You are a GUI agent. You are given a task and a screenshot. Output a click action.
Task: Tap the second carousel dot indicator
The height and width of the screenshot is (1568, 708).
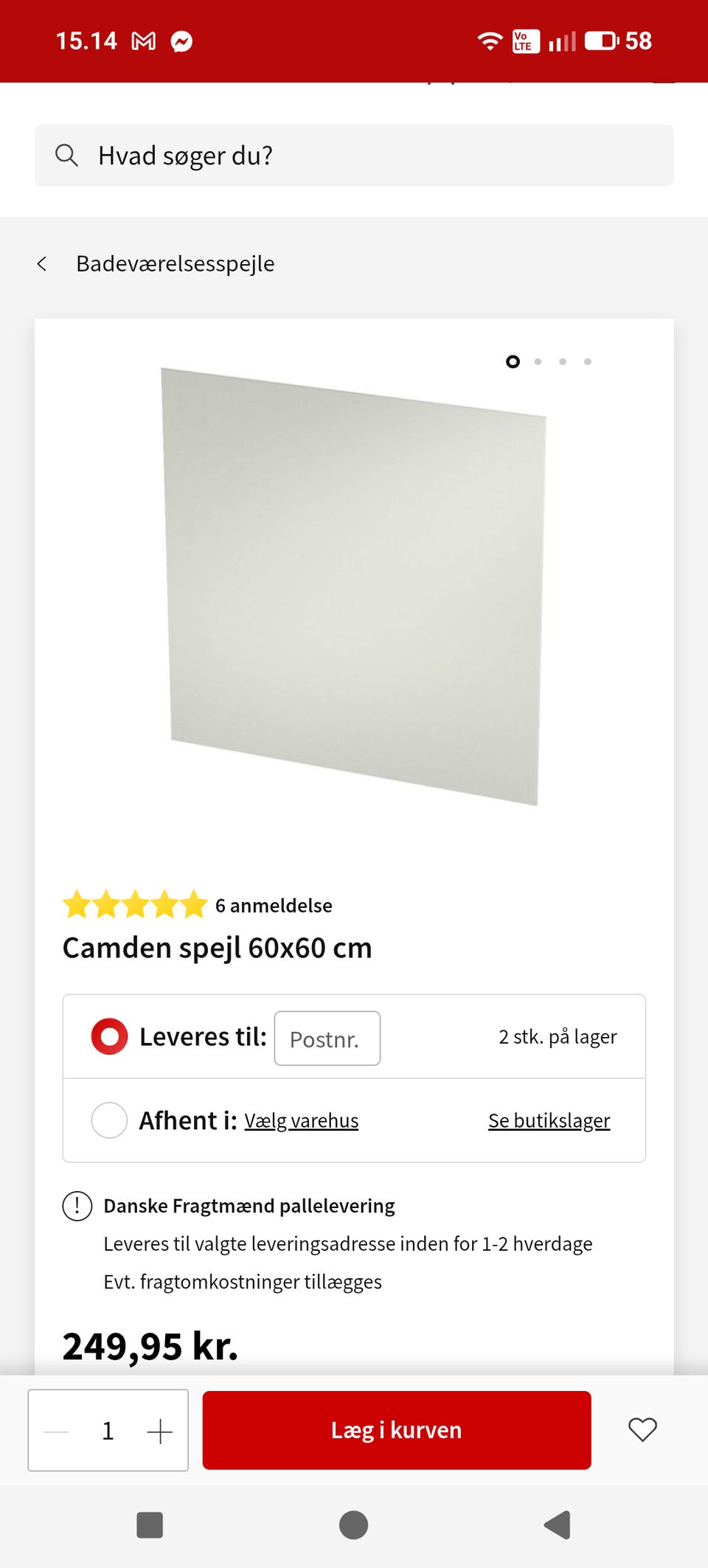point(538,361)
